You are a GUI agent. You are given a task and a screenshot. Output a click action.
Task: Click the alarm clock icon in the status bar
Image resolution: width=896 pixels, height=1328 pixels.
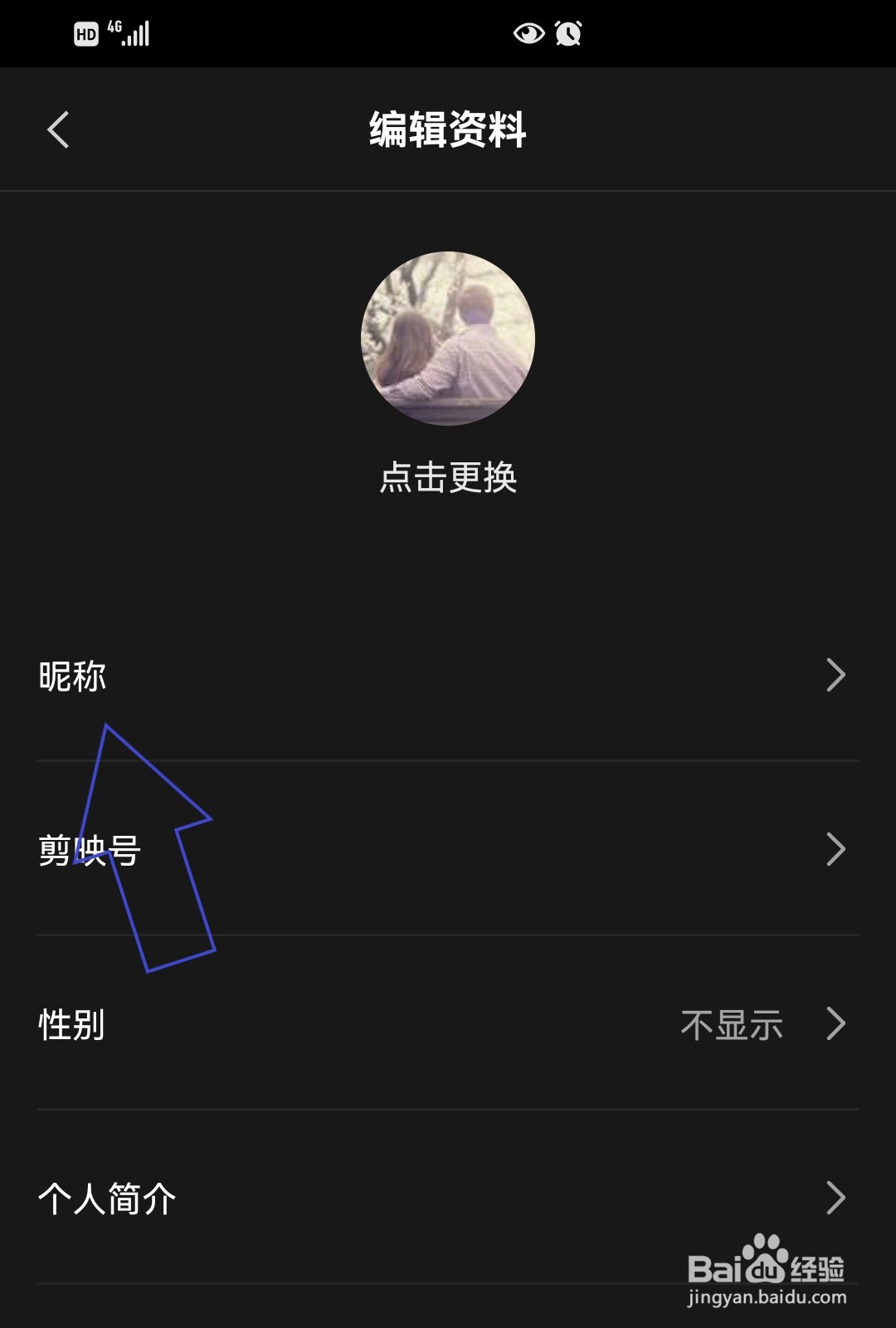[x=567, y=33]
